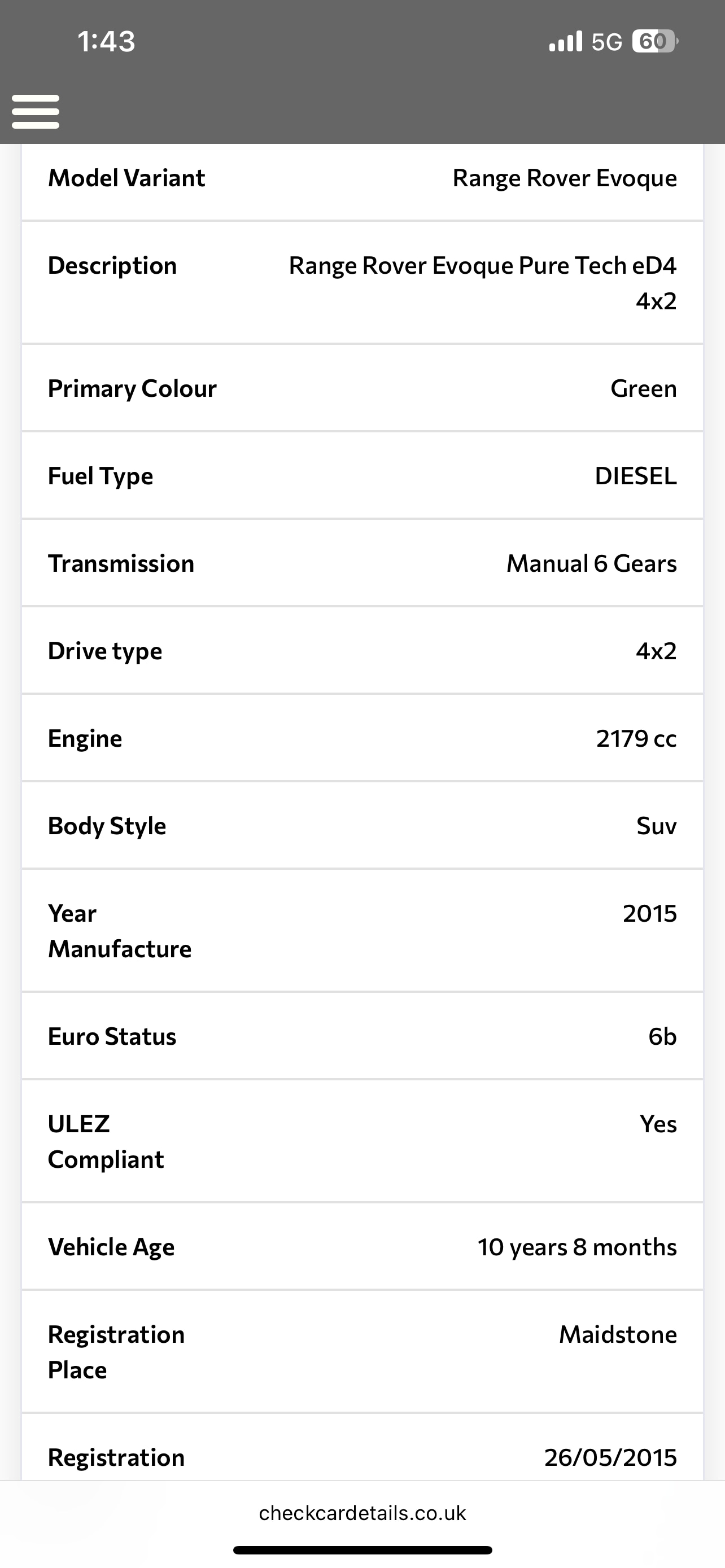Tap the Year Manufacture 2015 value
The image size is (725, 1568).
(649, 913)
